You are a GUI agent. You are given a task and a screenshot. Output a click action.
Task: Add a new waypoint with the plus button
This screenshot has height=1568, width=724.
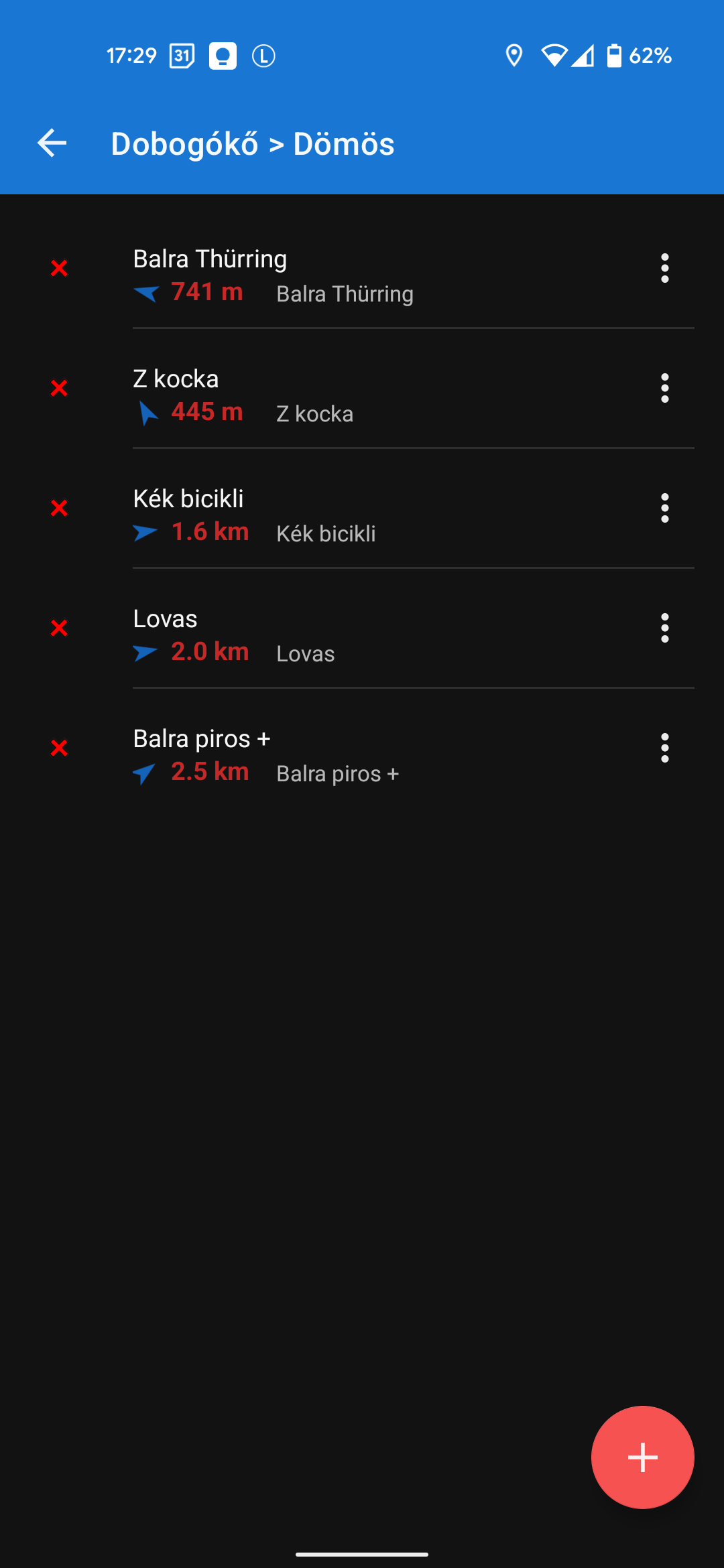point(642,1457)
